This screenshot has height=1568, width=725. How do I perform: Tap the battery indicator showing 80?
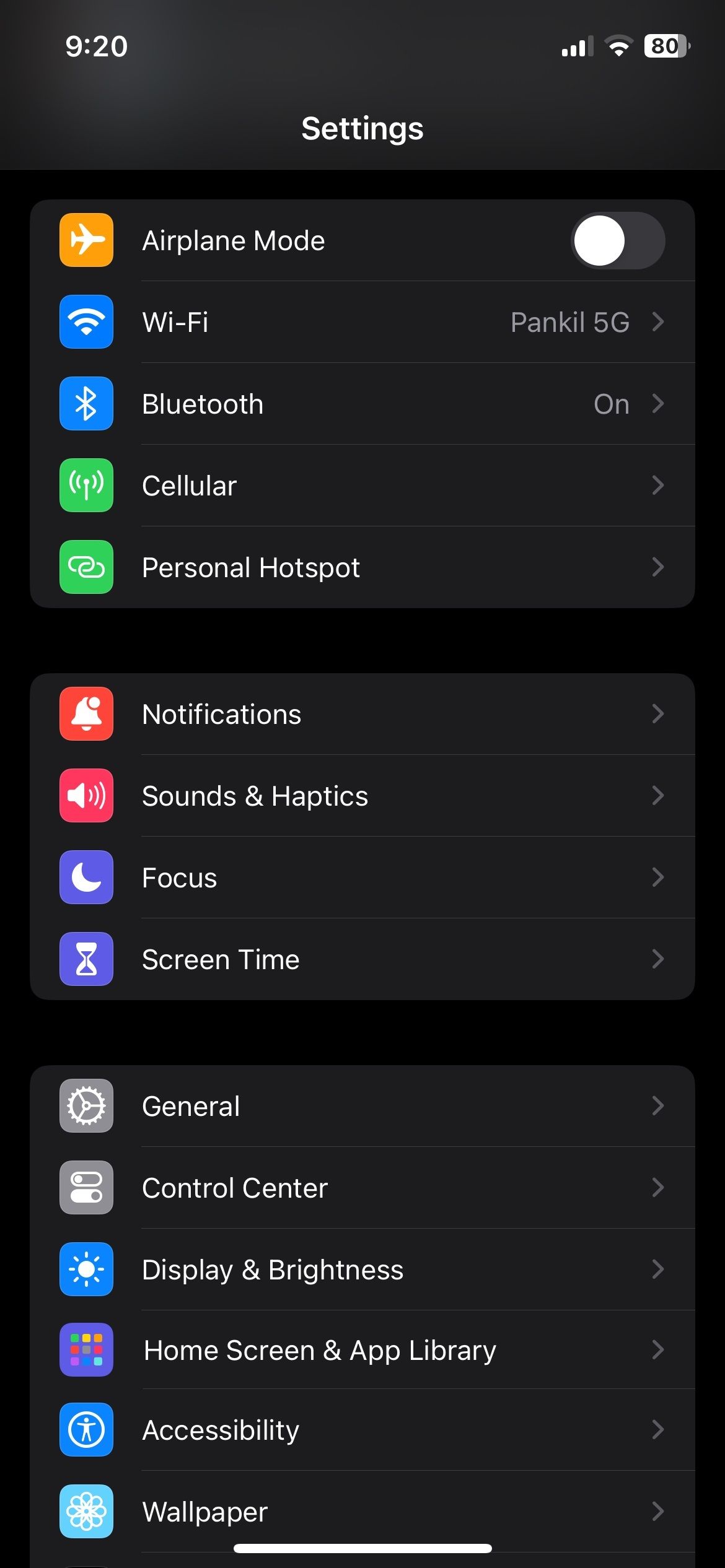click(666, 45)
